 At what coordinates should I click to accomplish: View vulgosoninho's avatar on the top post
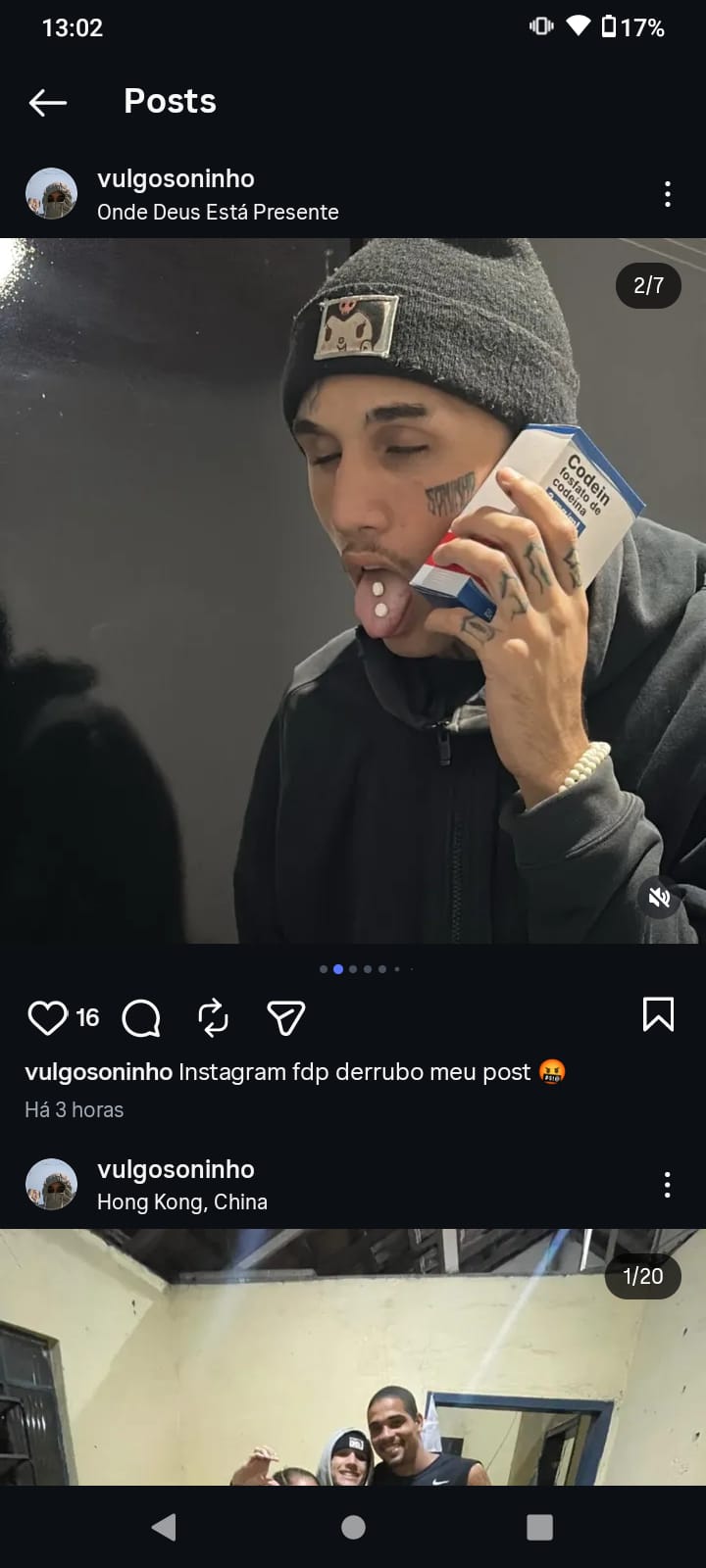(x=51, y=193)
